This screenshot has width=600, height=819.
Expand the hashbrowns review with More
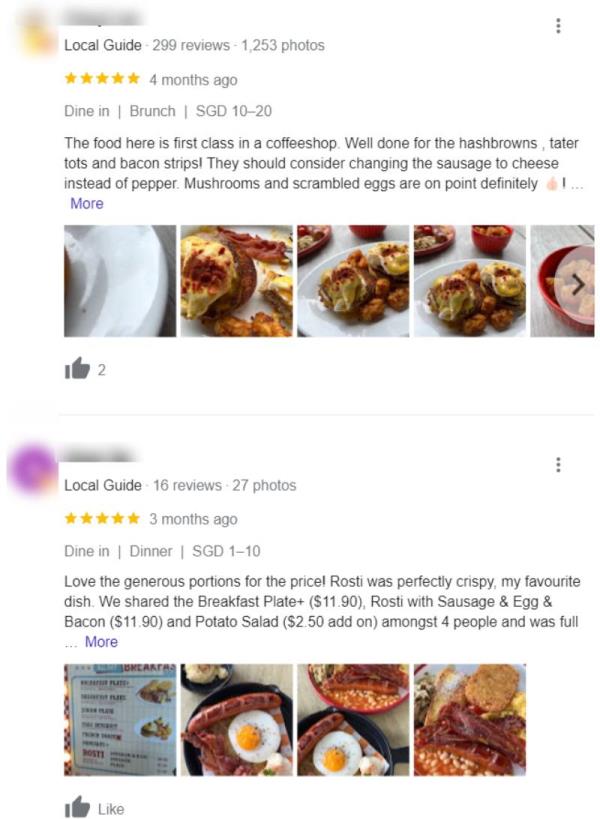coord(86,203)
